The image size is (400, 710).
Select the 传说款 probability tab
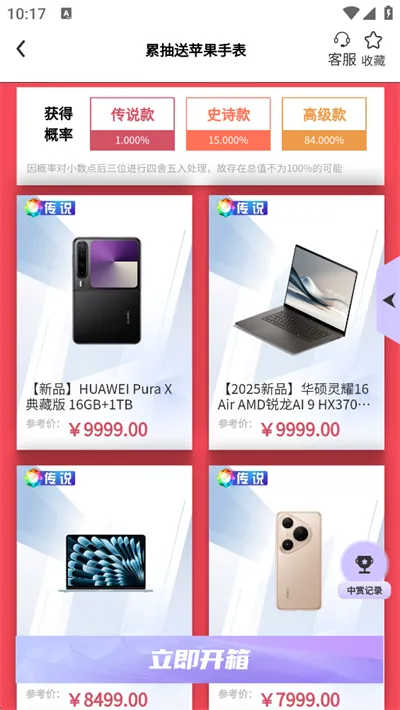click(x=132, y=124)
